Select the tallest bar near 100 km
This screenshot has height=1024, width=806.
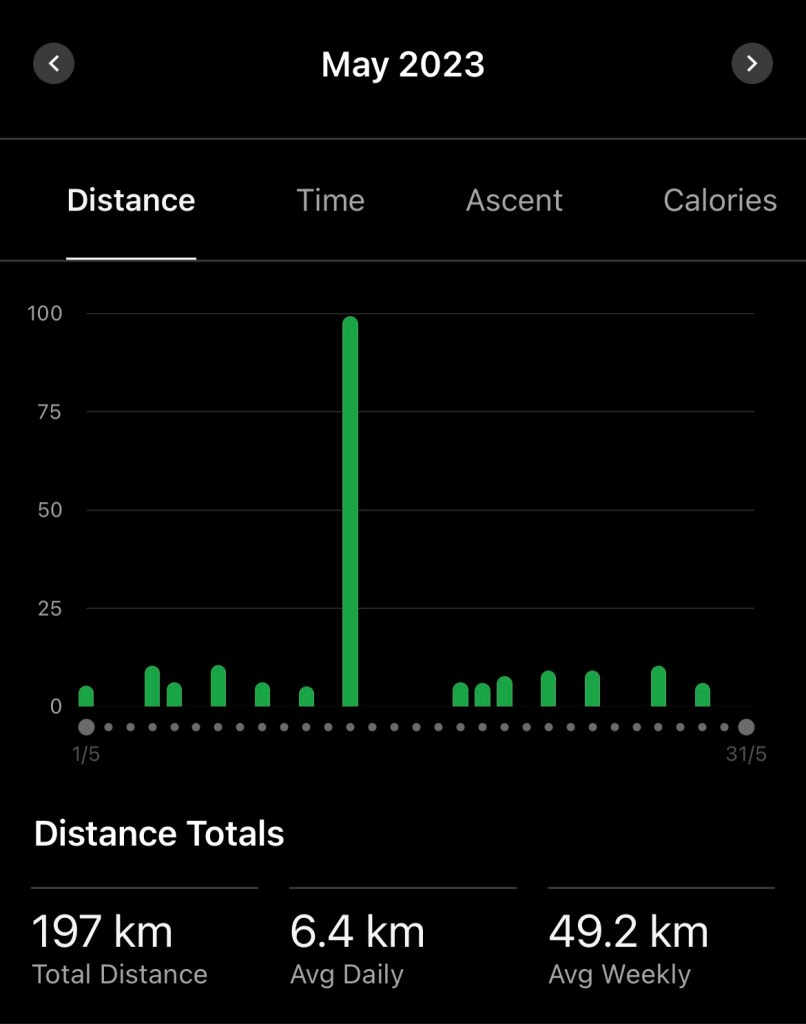click(350, 510)
